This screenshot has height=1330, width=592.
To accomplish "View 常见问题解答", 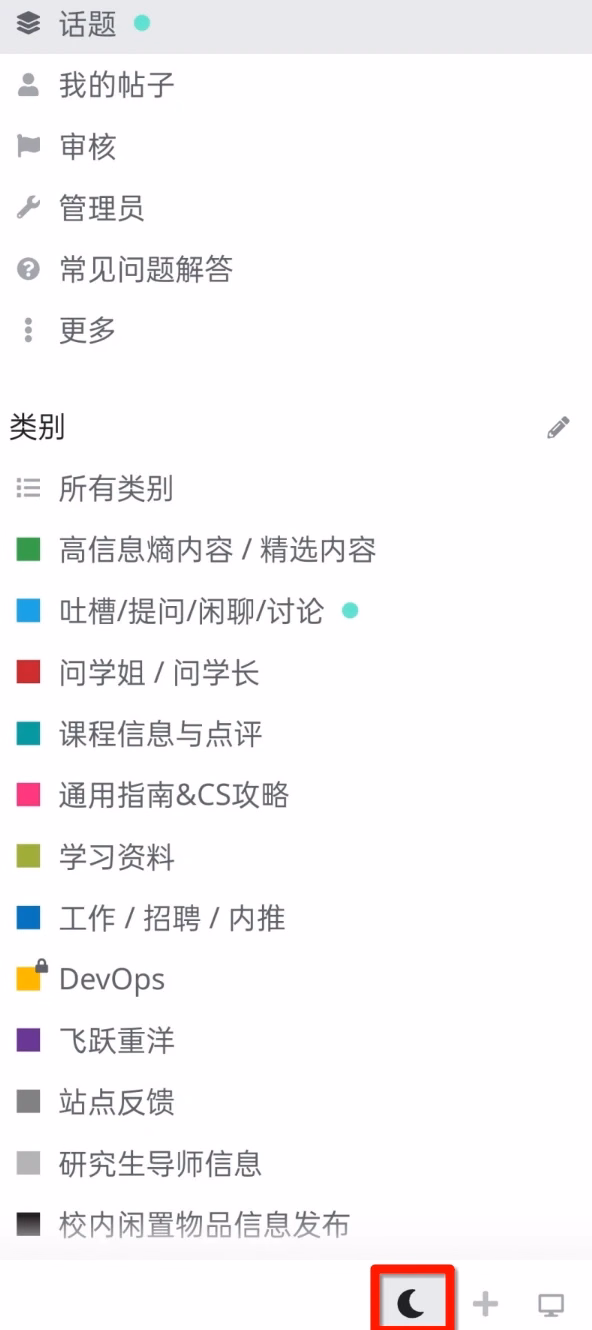I will 296,269.
